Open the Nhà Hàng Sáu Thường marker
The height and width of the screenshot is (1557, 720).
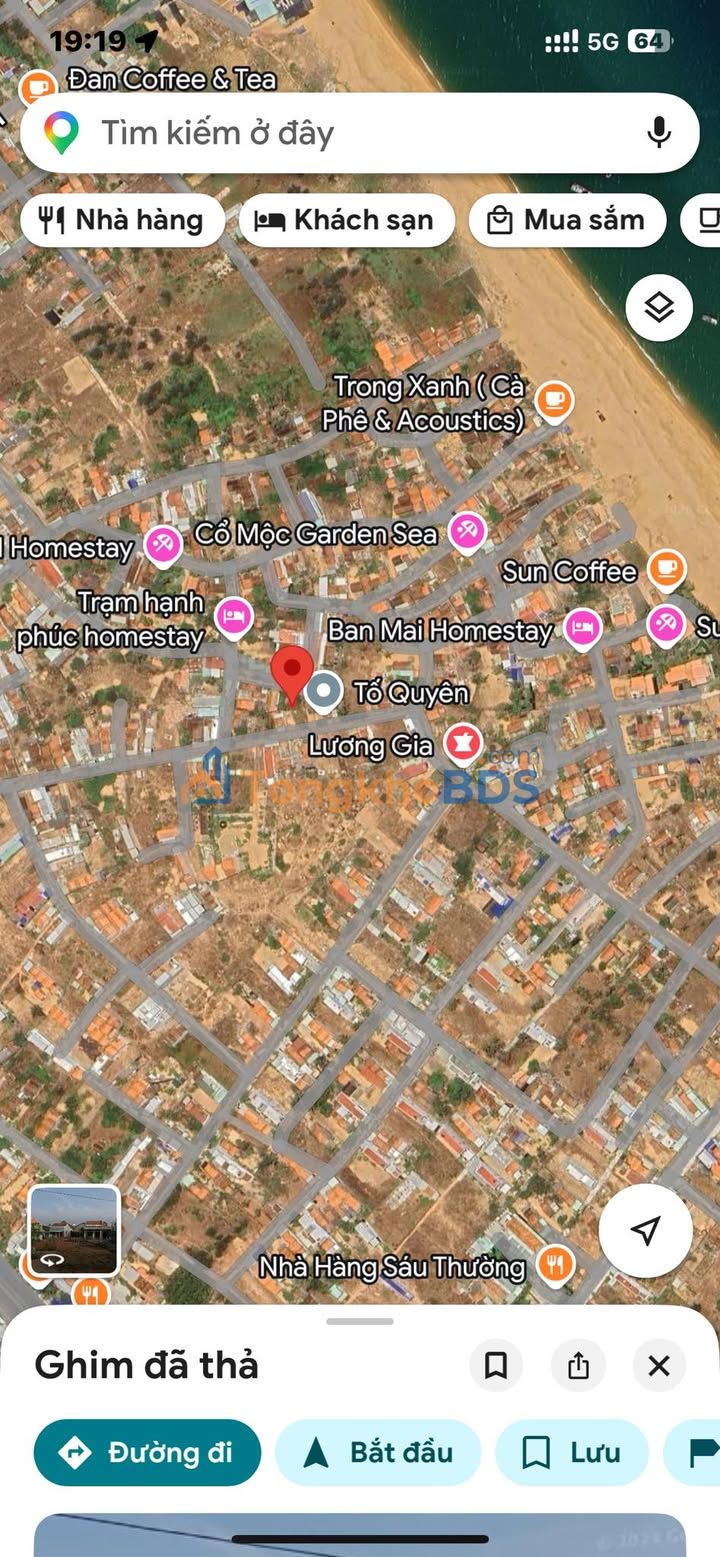pos(555,1265)
